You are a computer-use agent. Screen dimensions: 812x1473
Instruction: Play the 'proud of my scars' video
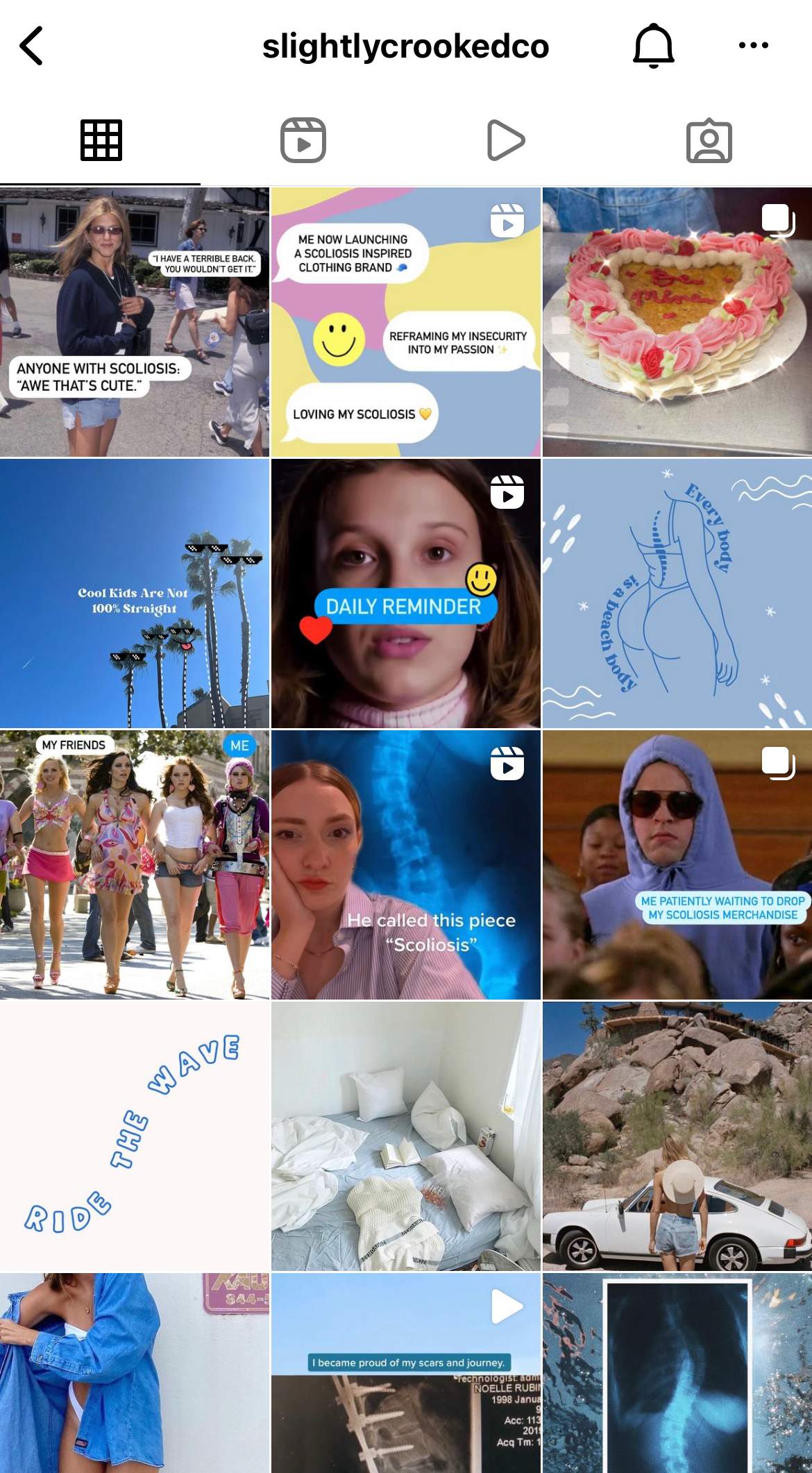[405, 1374]
